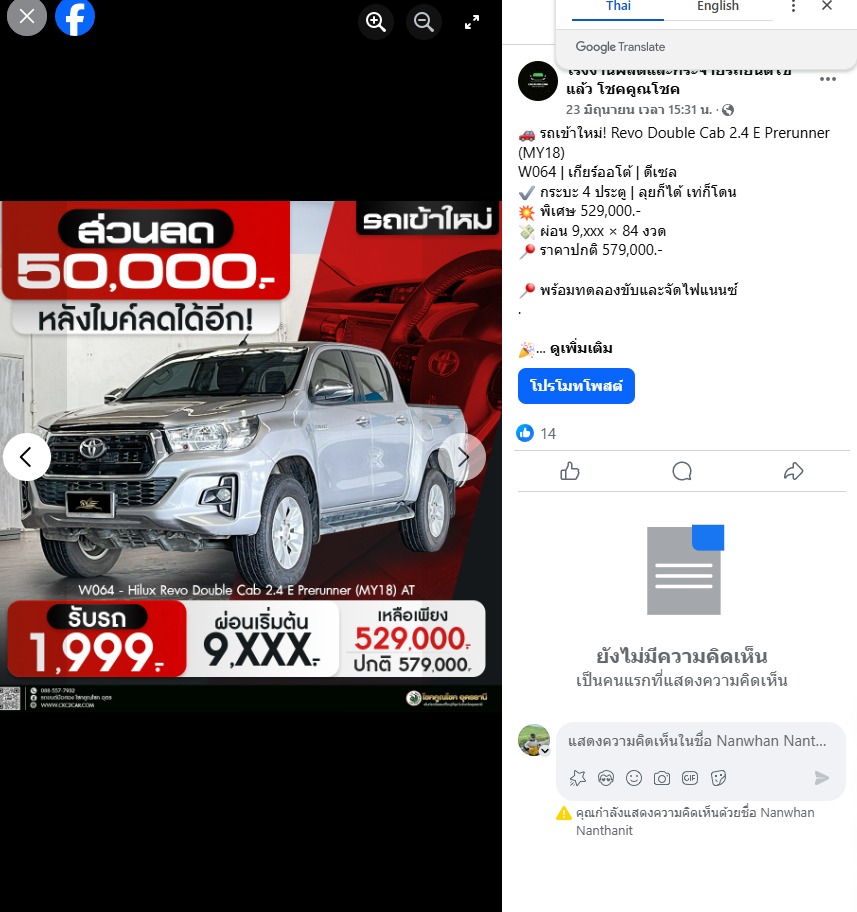Switch Google Translate to Thai tab
The height and width of the screenshot is (912, 857).
coord(618,7)
